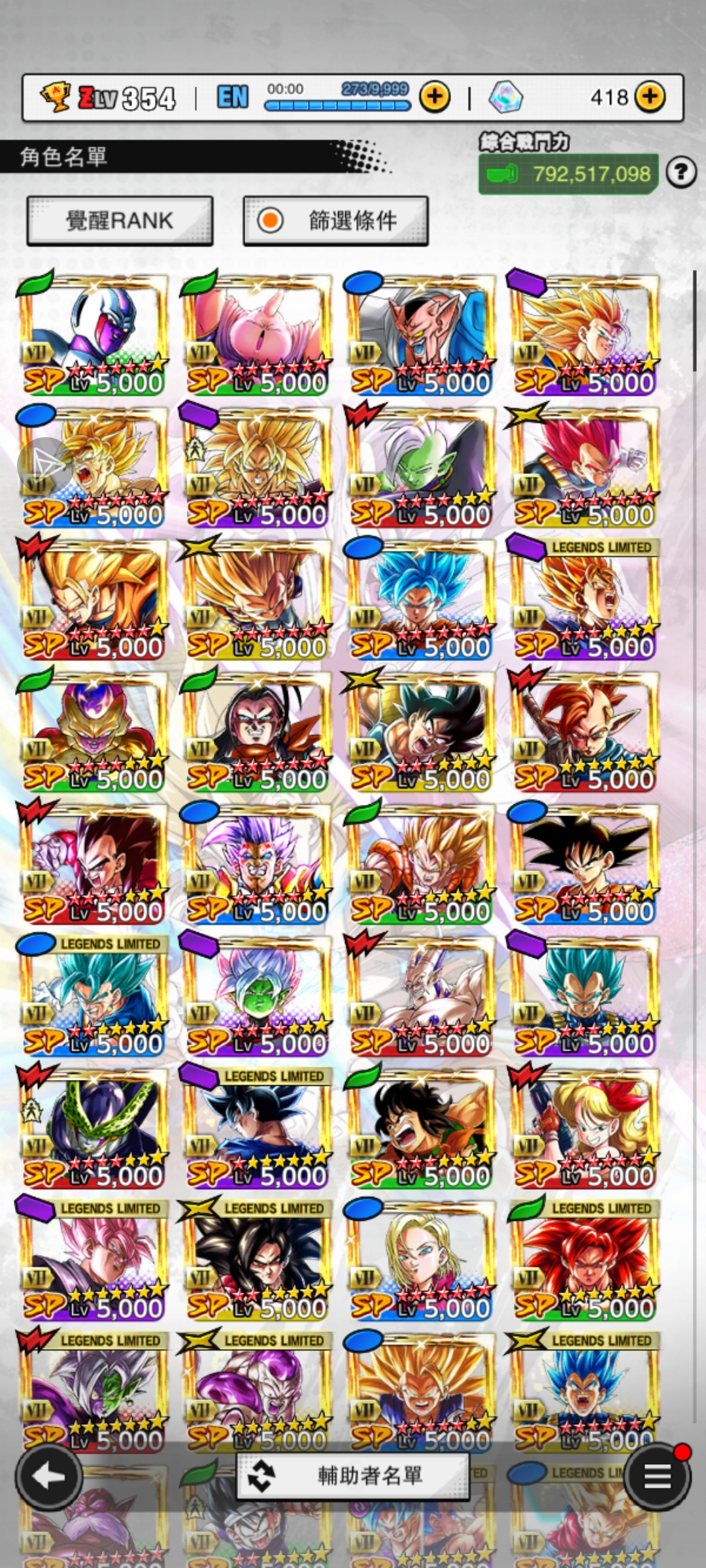Open help for 綜合戰鬥力
This screenshot has height=1568, width=706.
[681, 173]
